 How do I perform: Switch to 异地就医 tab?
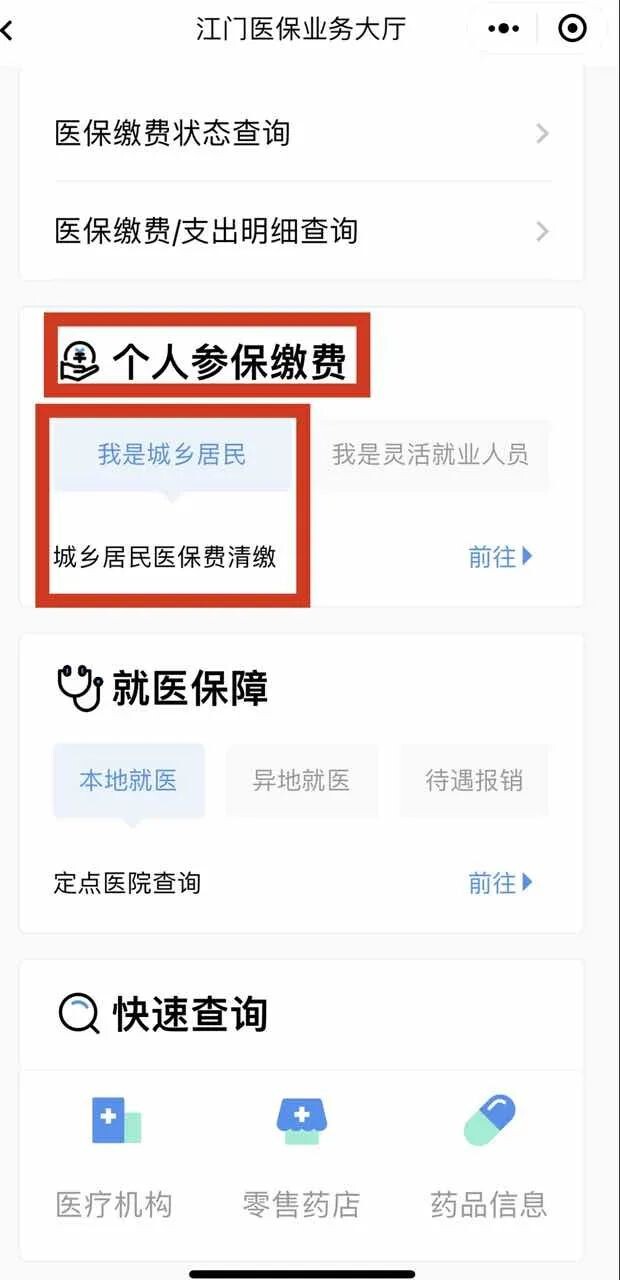pos(301,780)
